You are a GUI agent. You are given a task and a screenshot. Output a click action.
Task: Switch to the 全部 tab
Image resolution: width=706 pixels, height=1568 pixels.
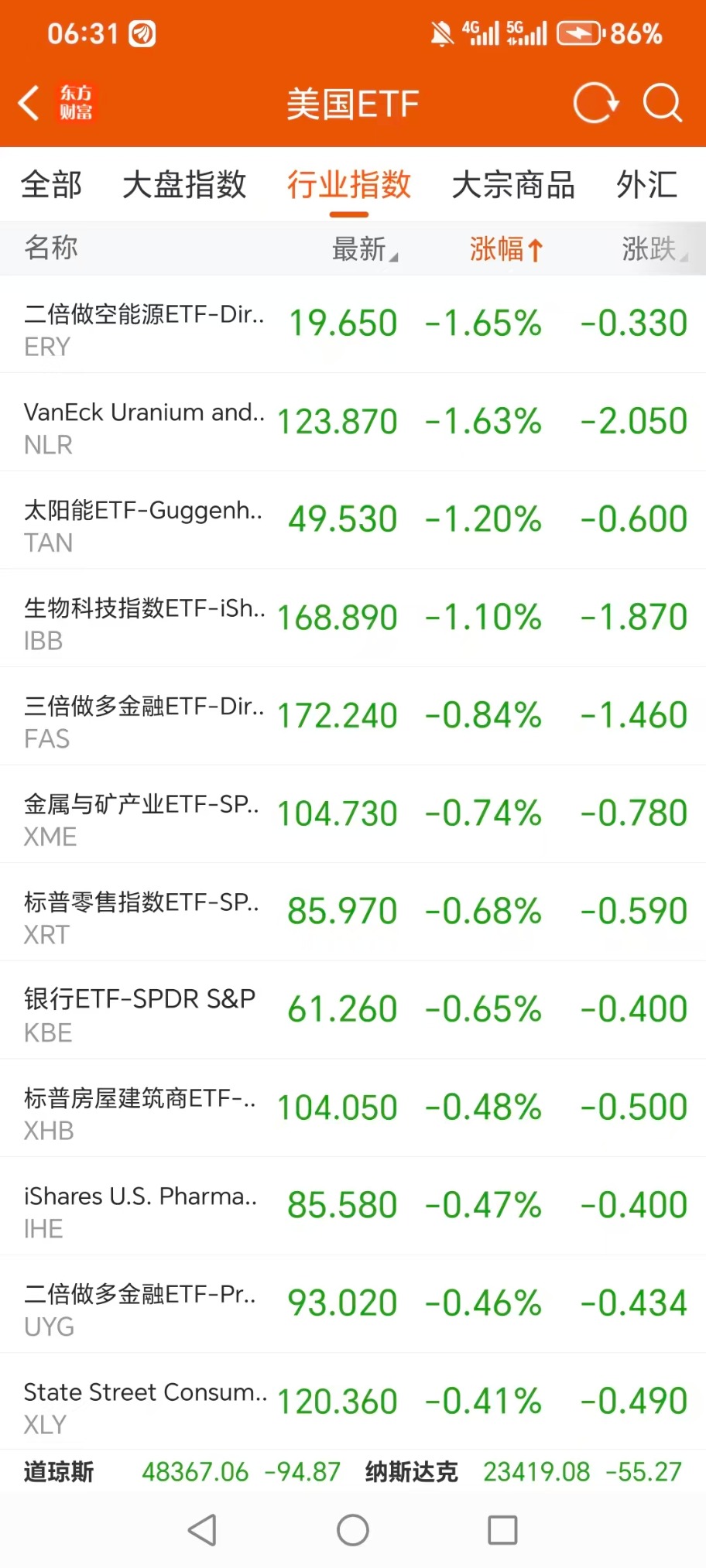tap(51, 185)
